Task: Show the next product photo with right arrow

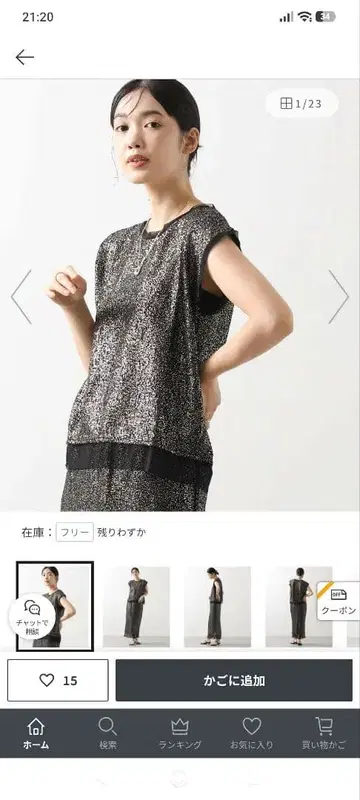Action: pyautogui.click(x=339, y=297)
